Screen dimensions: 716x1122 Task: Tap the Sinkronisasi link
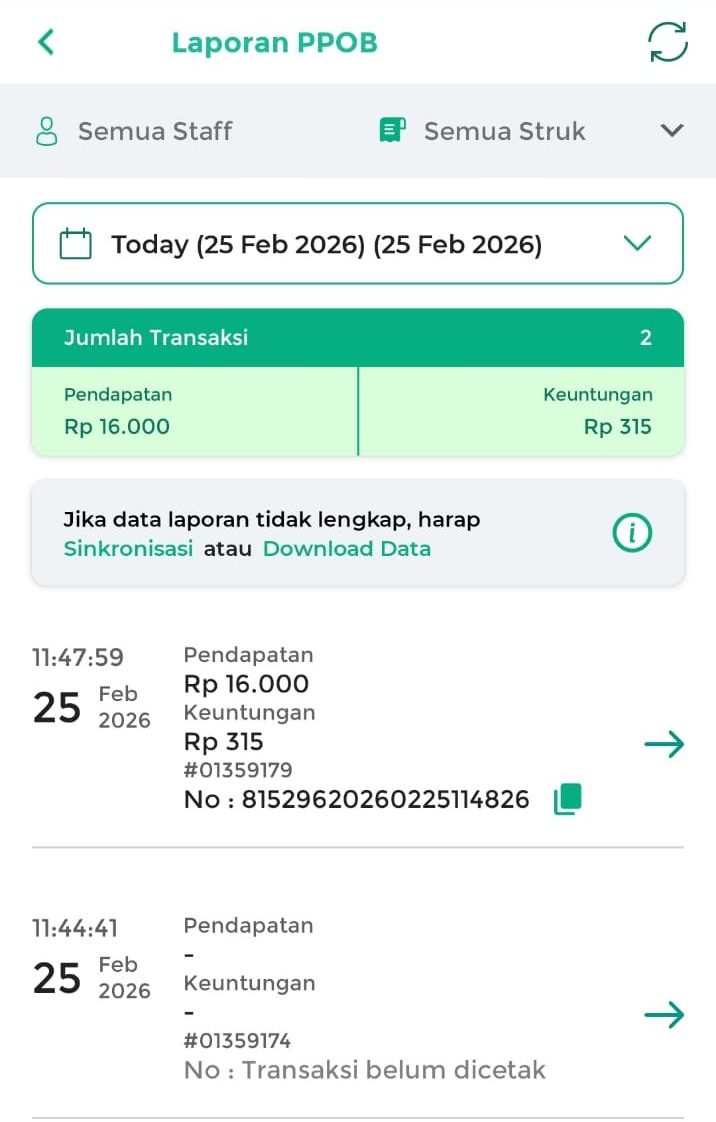tap(128, 548)
